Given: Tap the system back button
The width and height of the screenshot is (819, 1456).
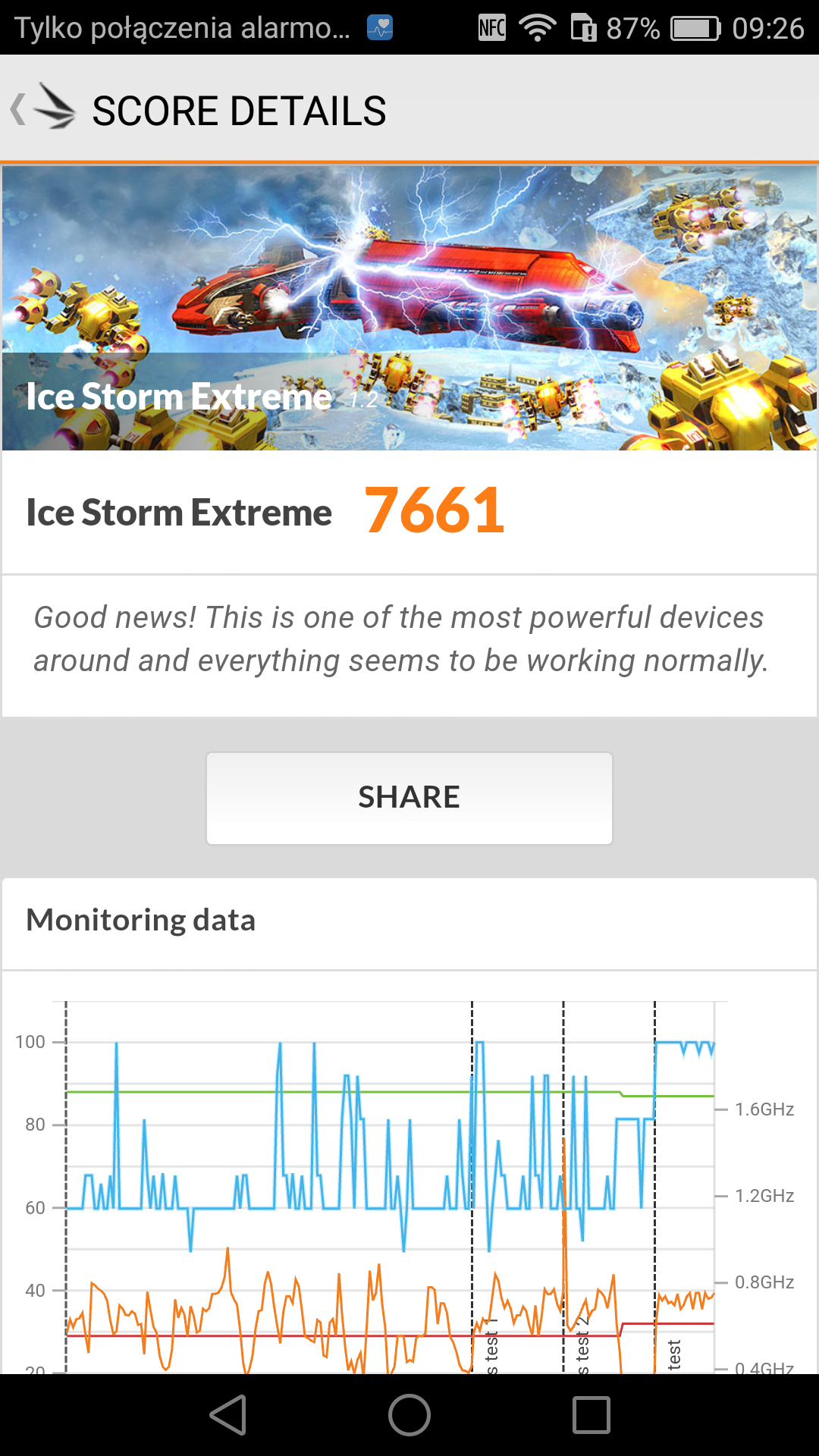Looking at the screenshot, I should 228,1415.
